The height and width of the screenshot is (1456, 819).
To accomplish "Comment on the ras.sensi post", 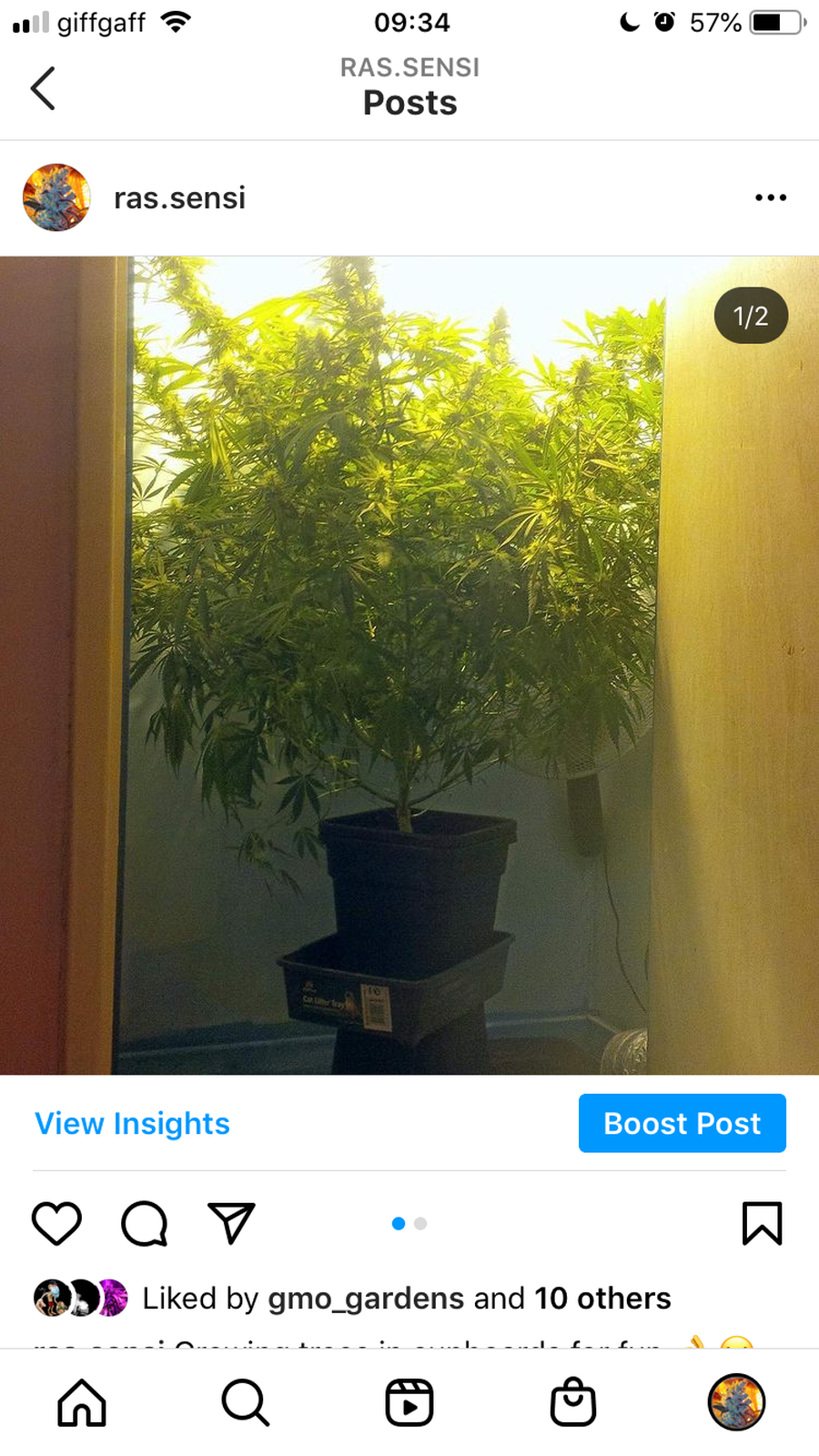I will pyautogui.click(x=144, y=1223).
